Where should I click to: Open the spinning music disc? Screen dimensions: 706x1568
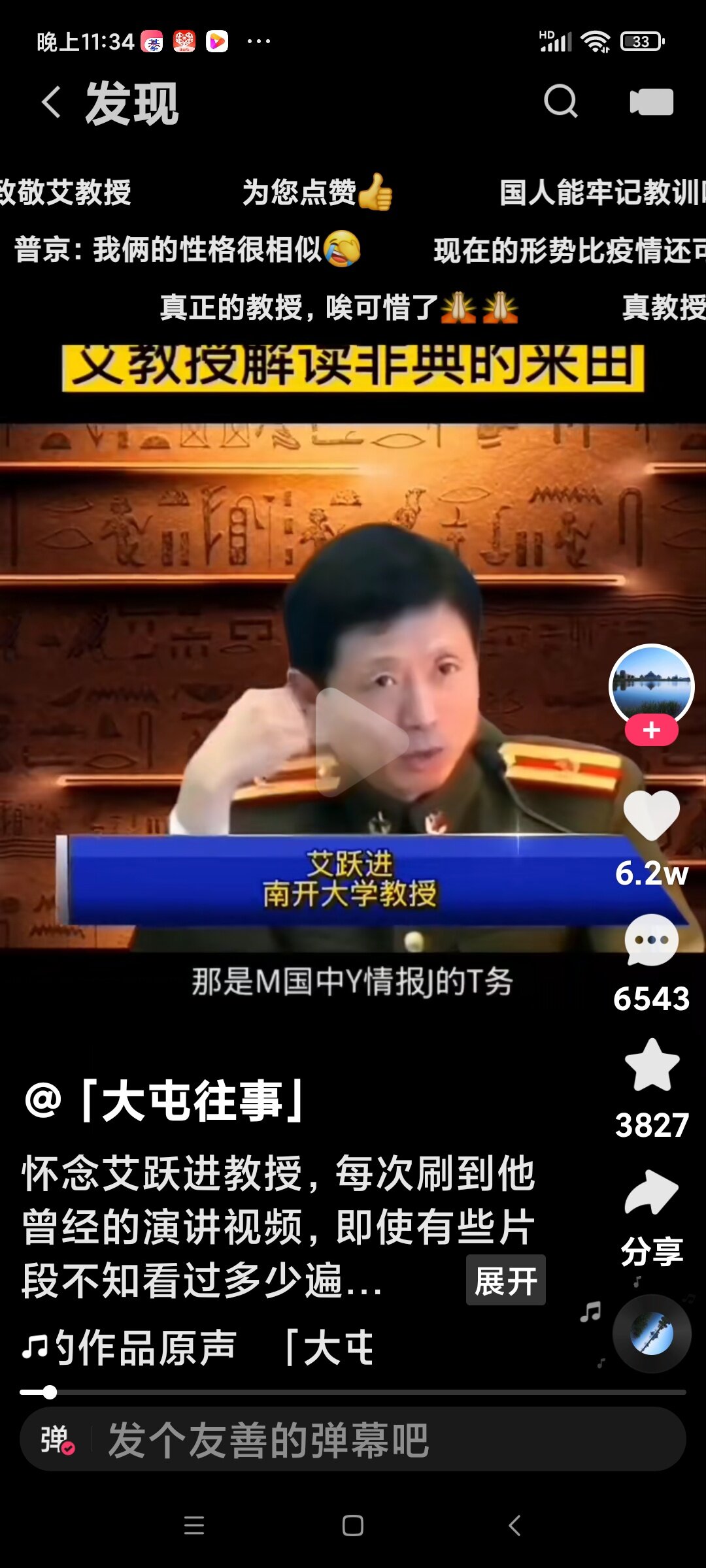tap(652, 1333)
